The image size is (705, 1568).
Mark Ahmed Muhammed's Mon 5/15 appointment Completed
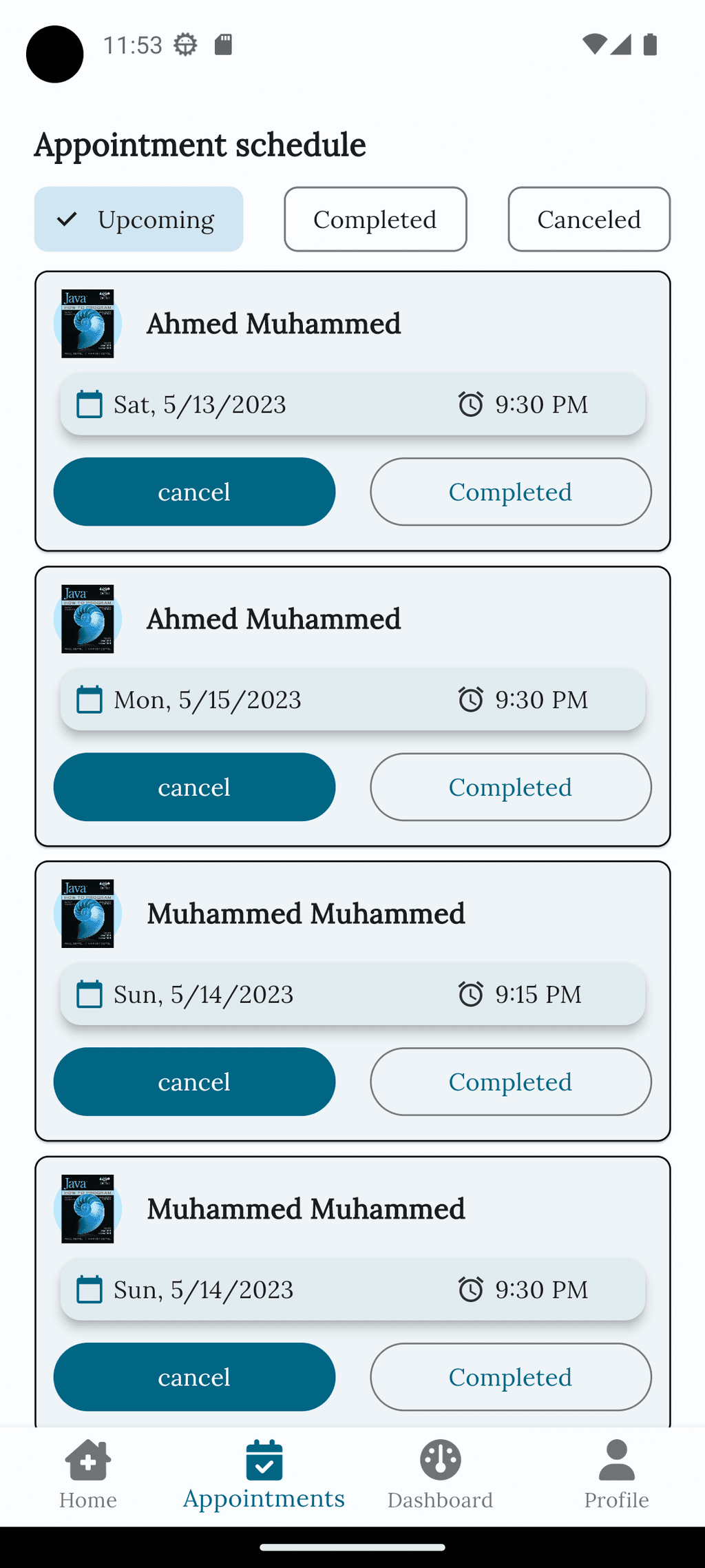[511, 787]
